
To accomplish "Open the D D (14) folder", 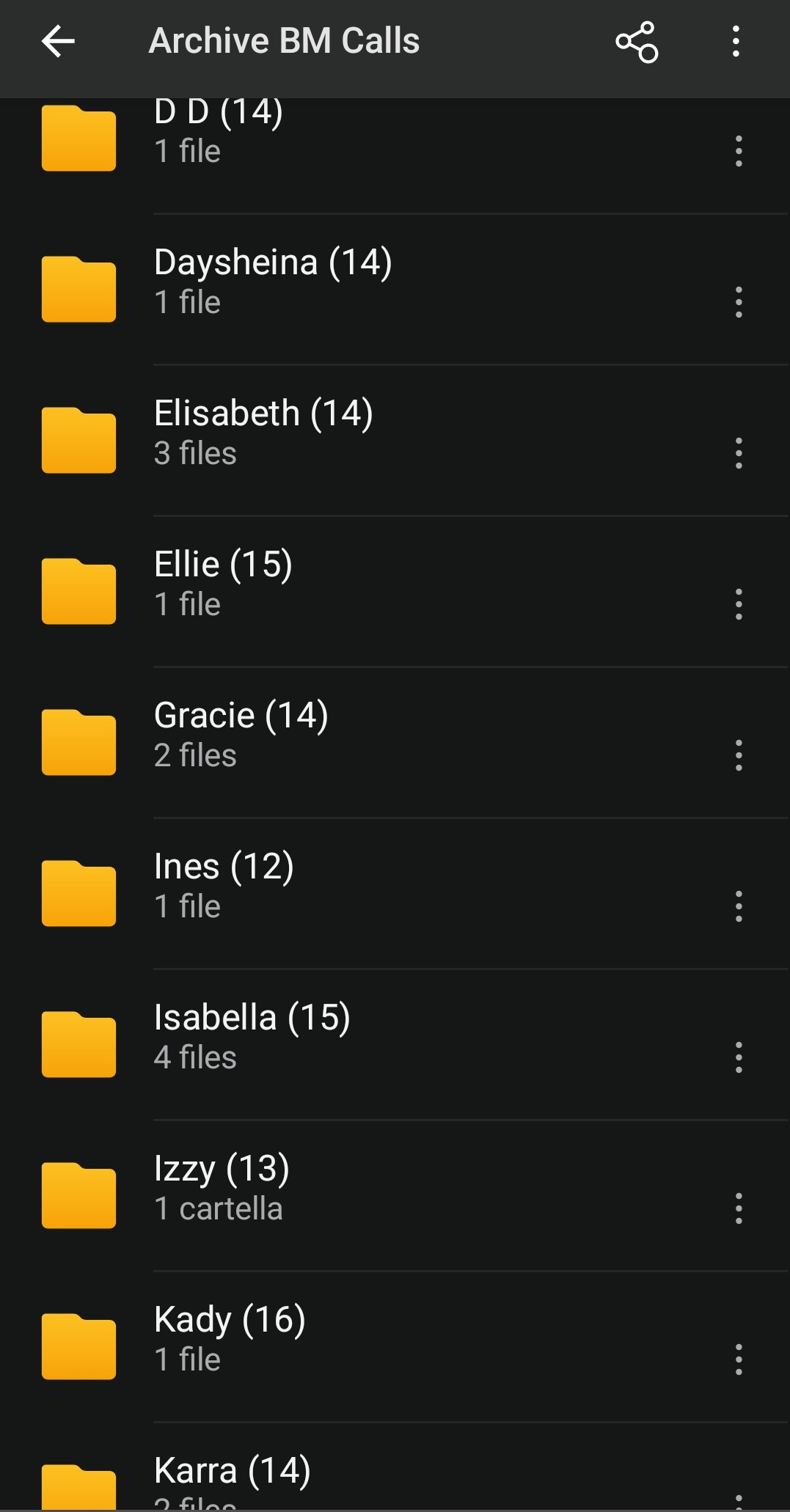I will click(293, 137).
